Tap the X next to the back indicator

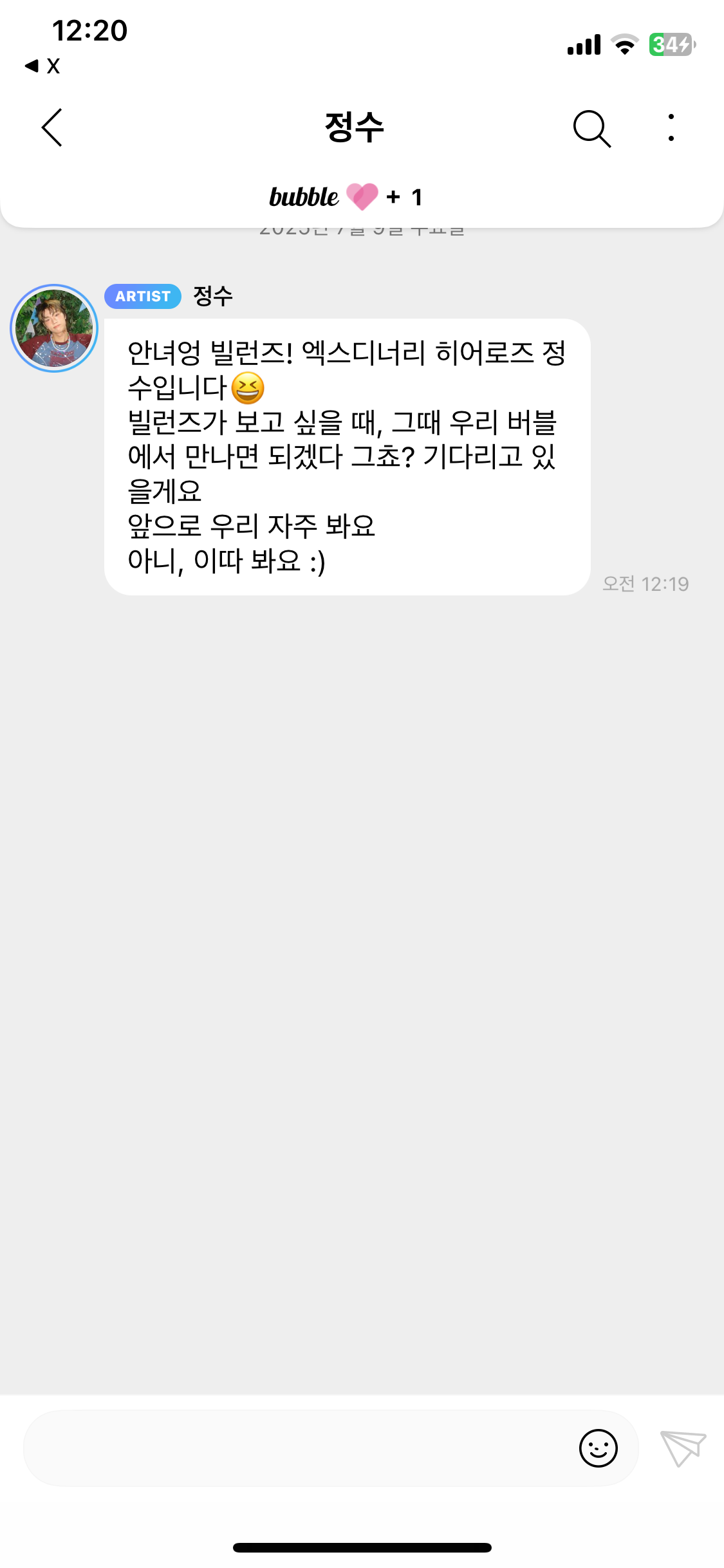click(x=53, y=65)
